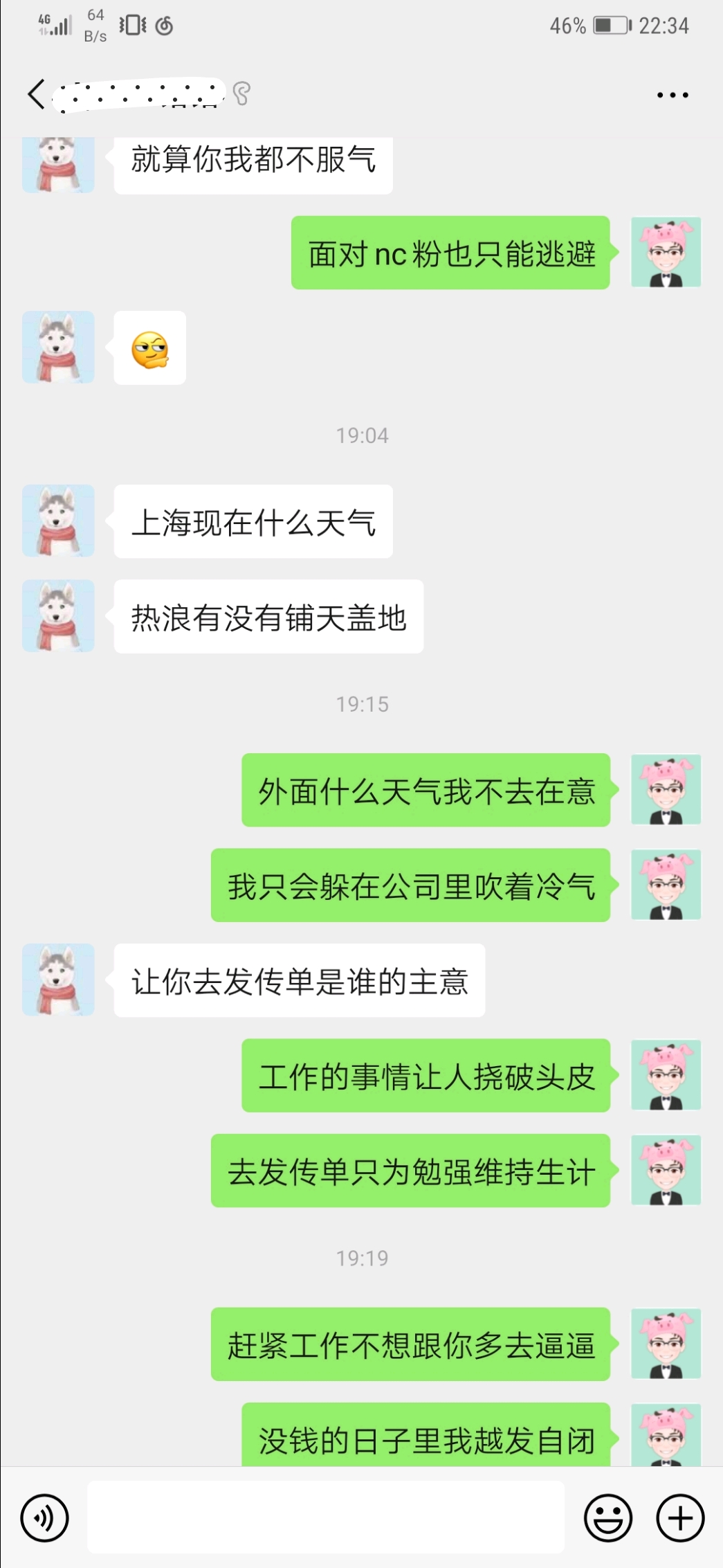The height and width of the screenshot is (1568, 723).
Task: Switch to voice message input
Action: [x=45, y=1519]
